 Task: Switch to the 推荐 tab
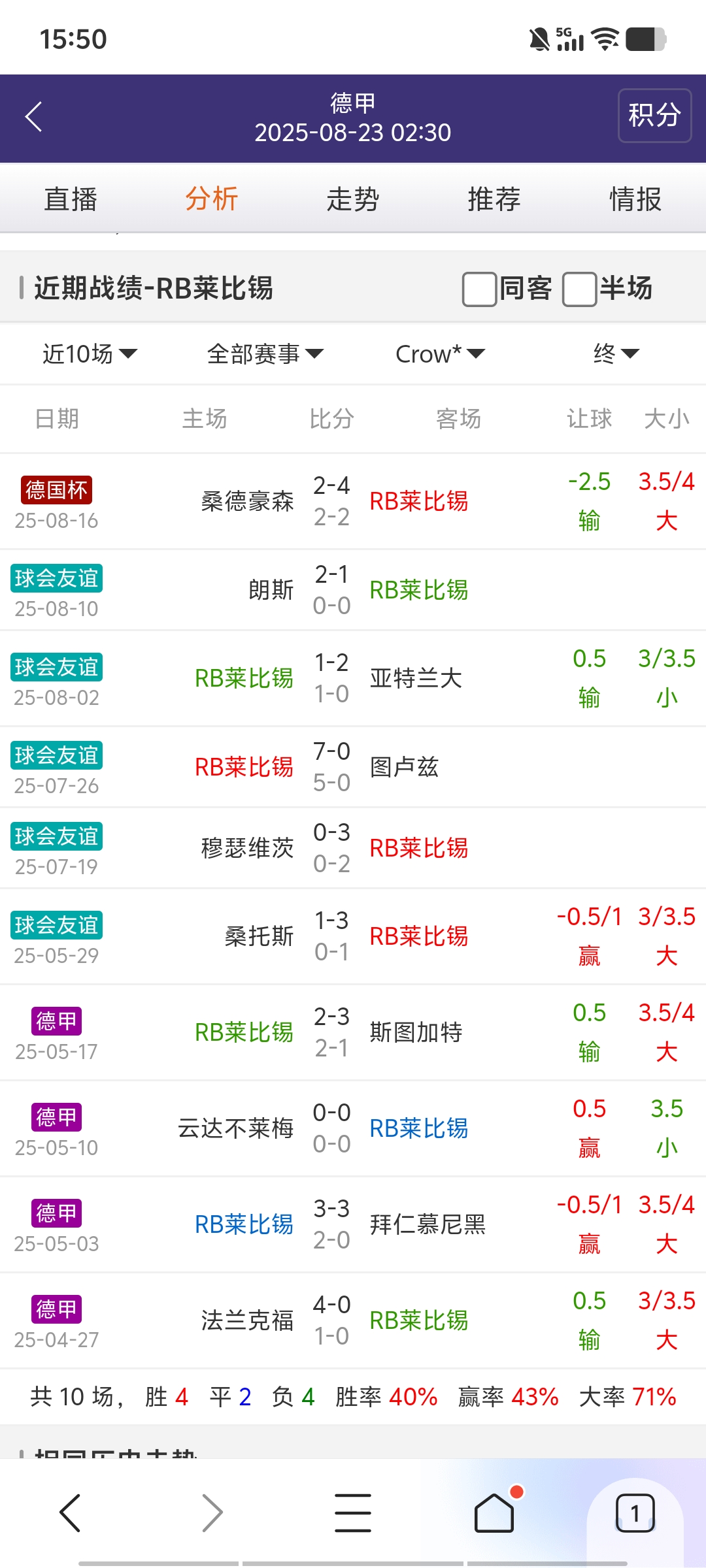click(x=494, y=199)
